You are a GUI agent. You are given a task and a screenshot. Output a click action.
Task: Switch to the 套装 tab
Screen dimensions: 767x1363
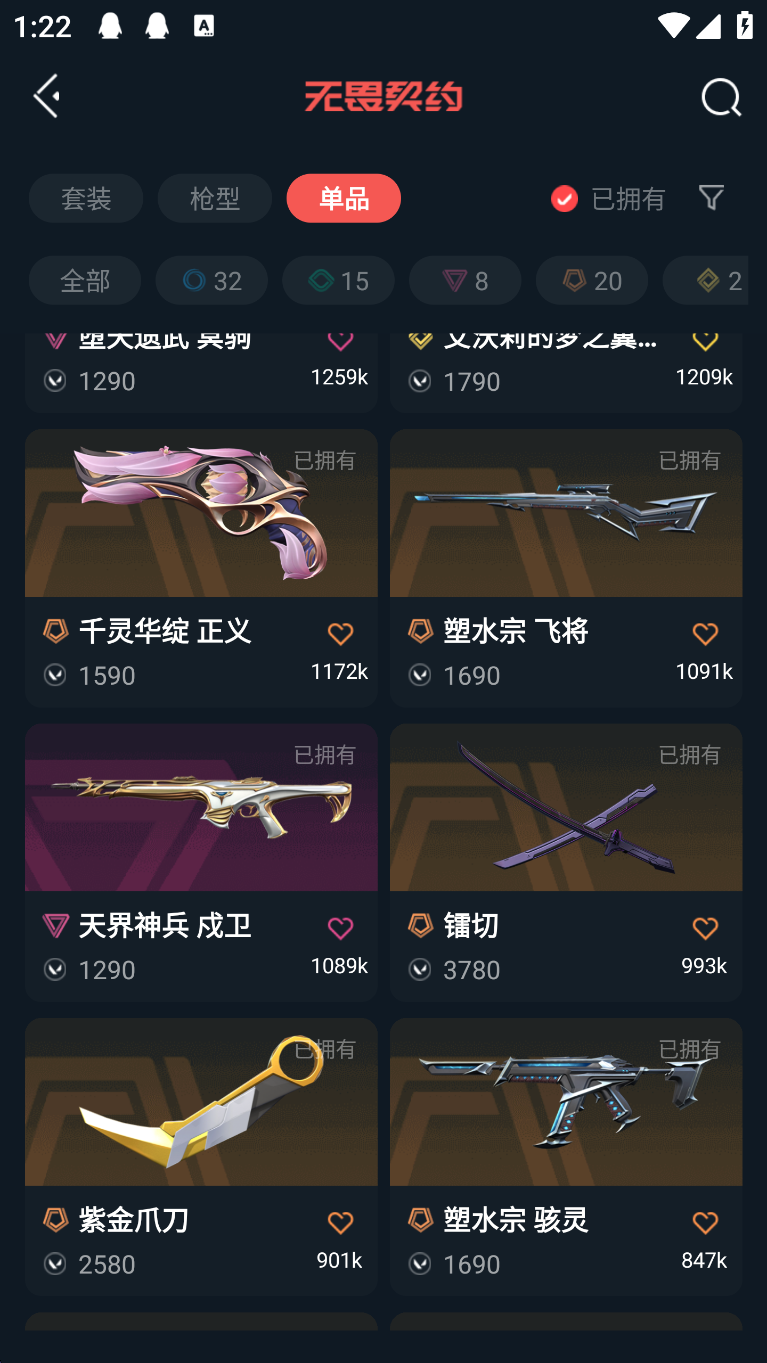click(86, 198)
